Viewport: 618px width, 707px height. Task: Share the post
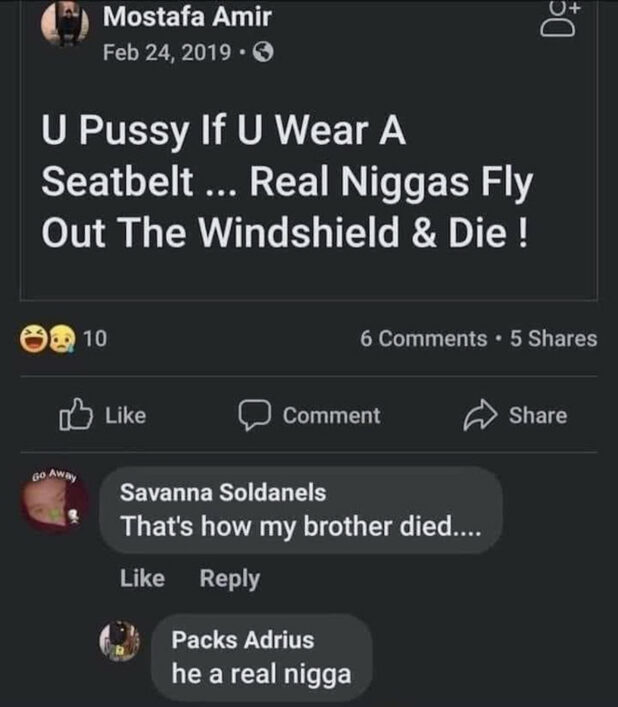click(x=516, y=415)
